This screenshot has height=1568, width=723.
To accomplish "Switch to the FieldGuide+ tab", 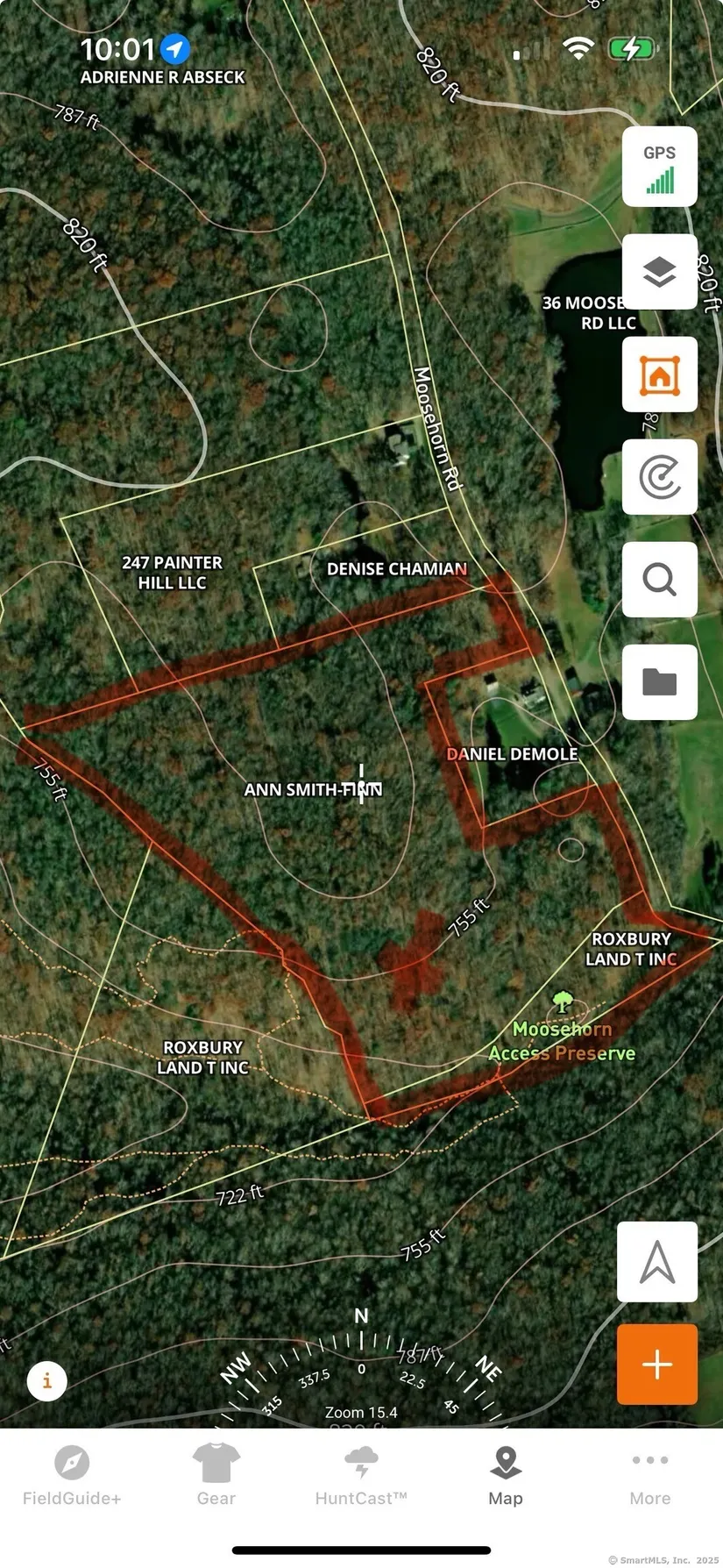I will tap(72, 1475).
